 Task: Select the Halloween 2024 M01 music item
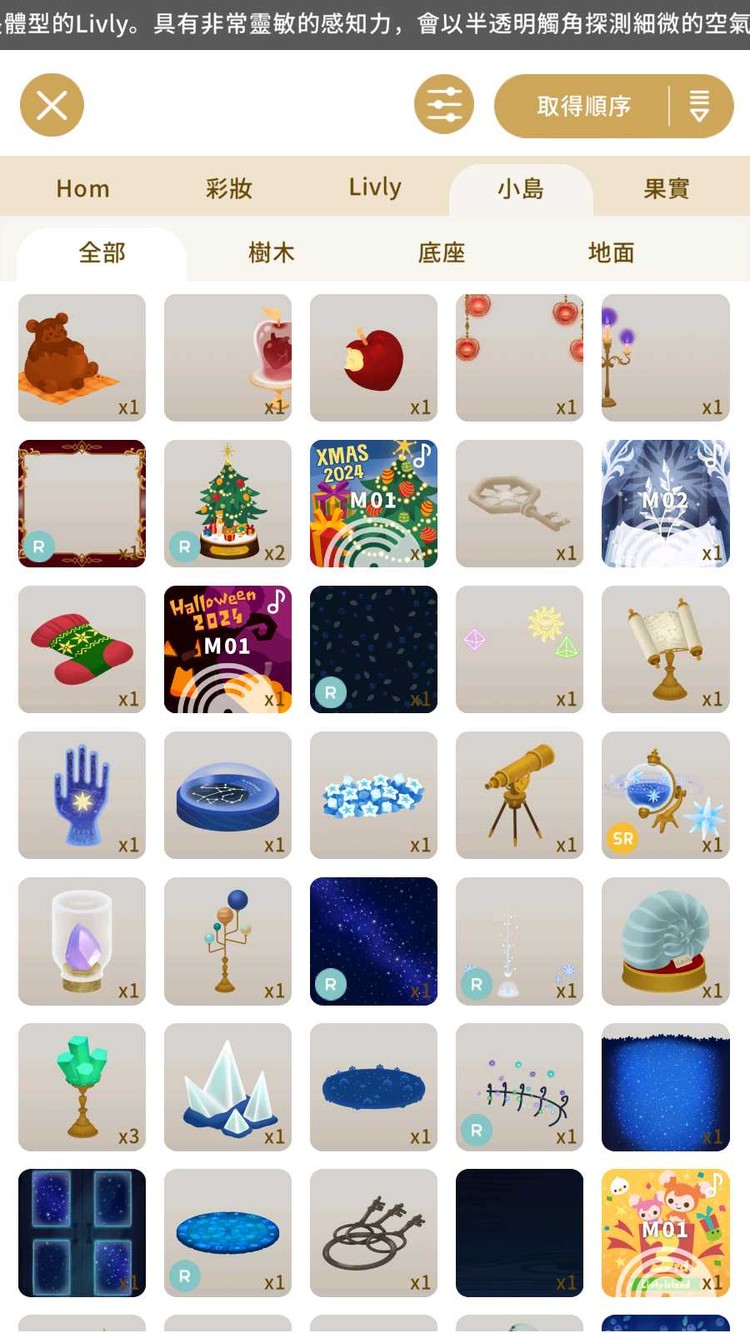pos(228,649)
